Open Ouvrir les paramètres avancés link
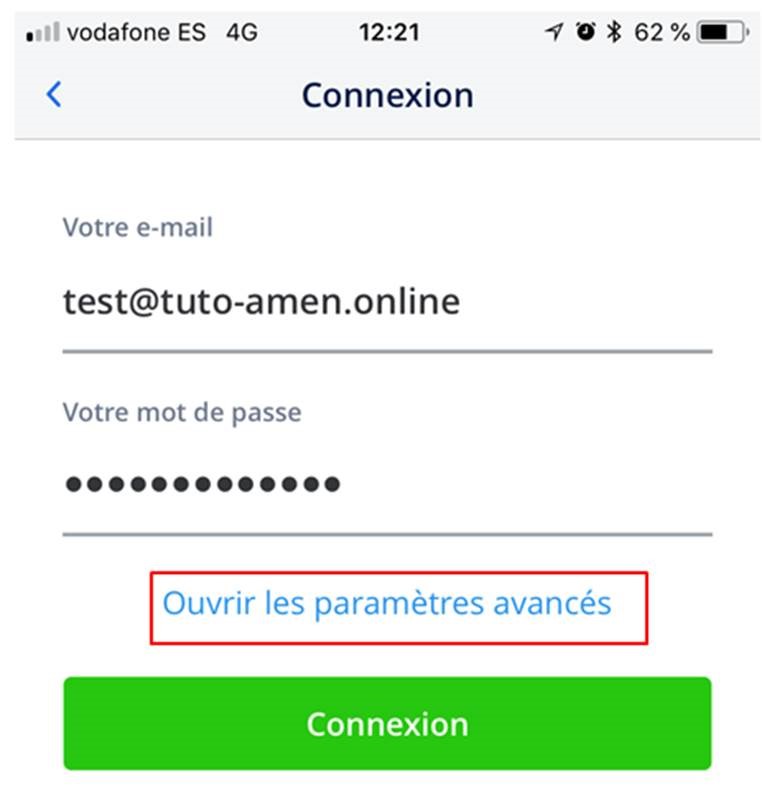The image size is (762, 795). (x=387, y=604)
